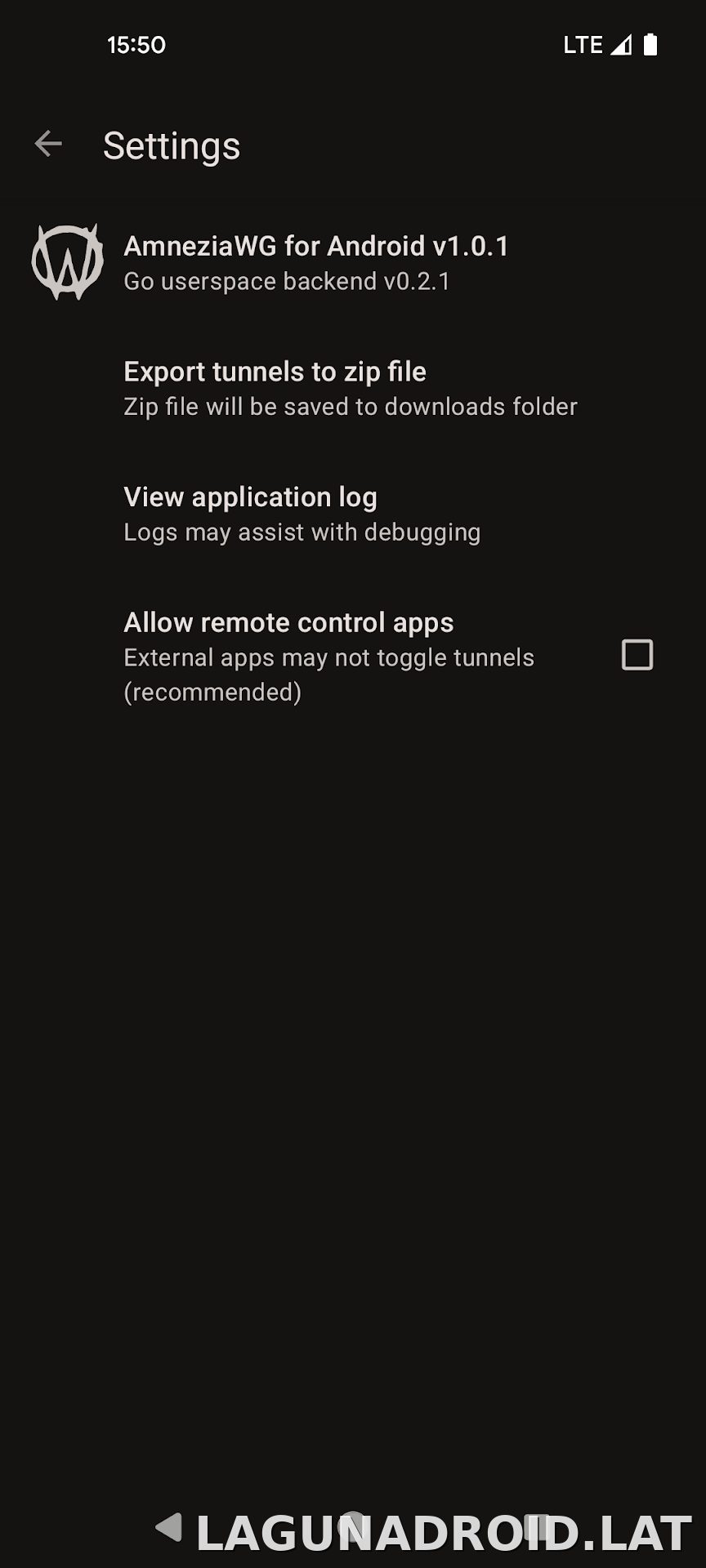View application log
Viewport: 706px width, 1568px height.
pos(353,514)
